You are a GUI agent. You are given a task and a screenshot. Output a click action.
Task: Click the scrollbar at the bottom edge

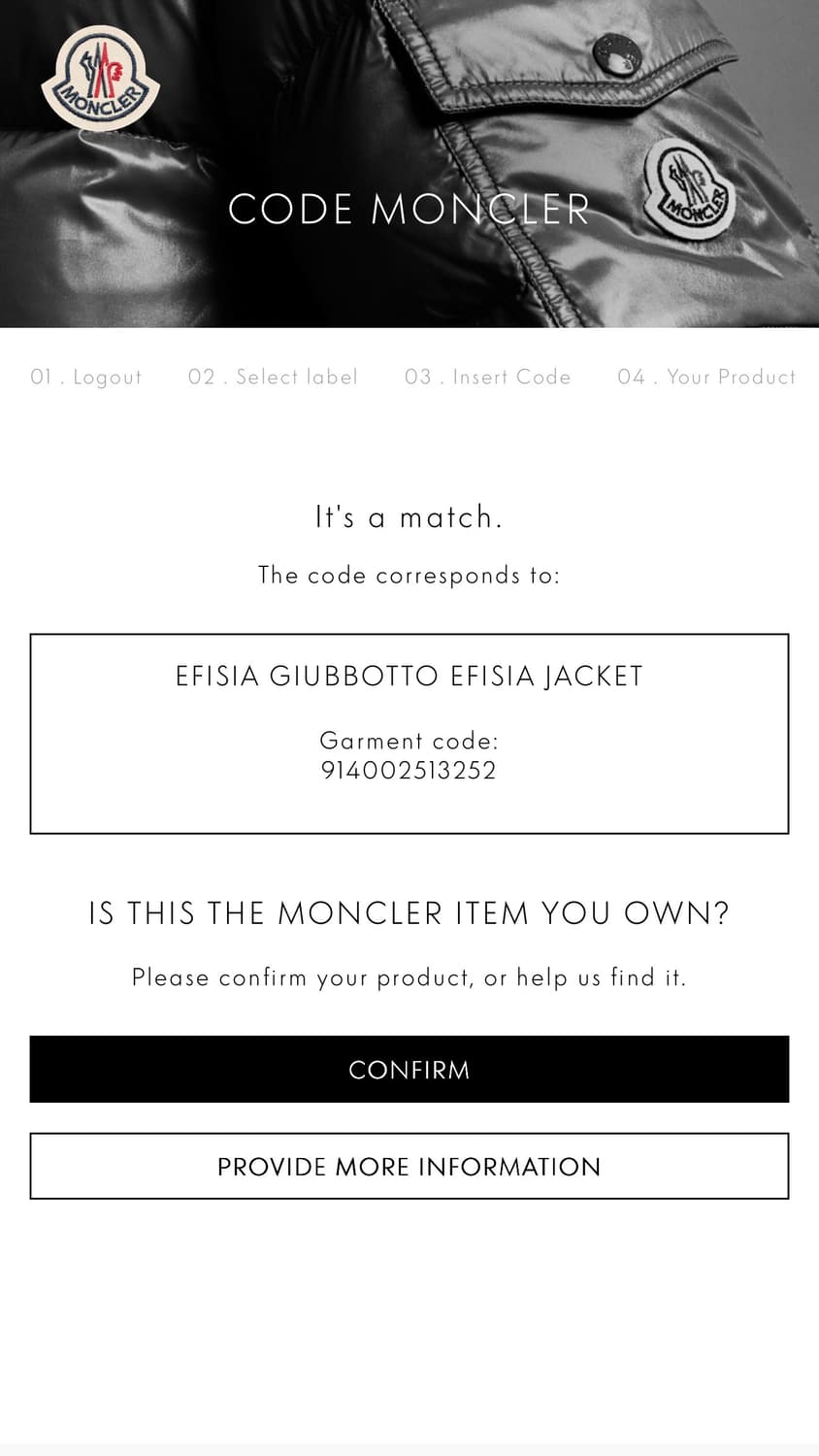pyautogui.click(x=409, y=1450)
